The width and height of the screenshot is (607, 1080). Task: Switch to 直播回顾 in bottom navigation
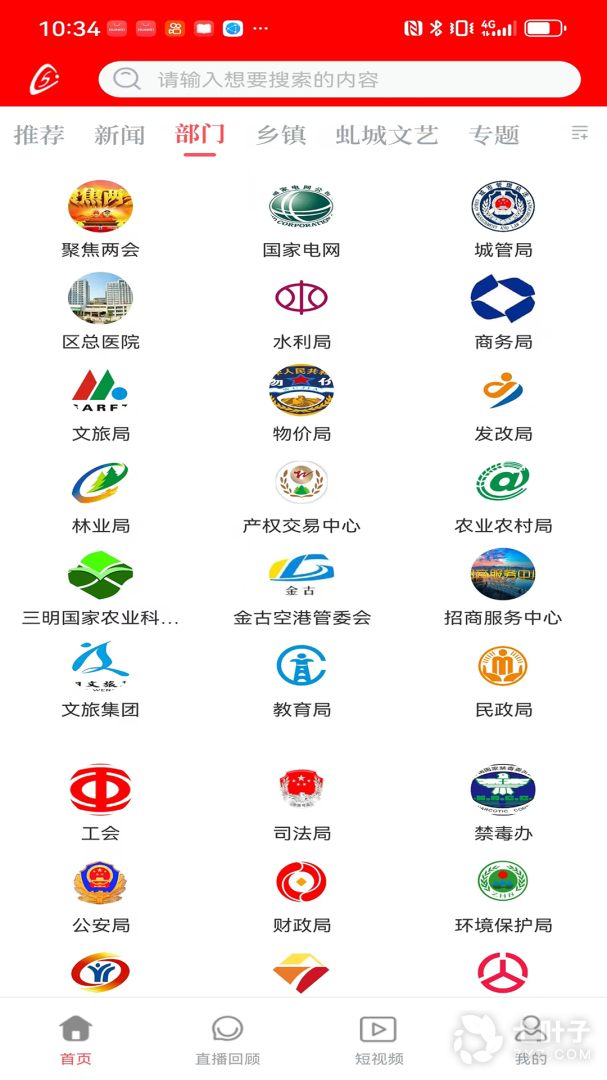pyautogui.click(x=227, y=1040)
